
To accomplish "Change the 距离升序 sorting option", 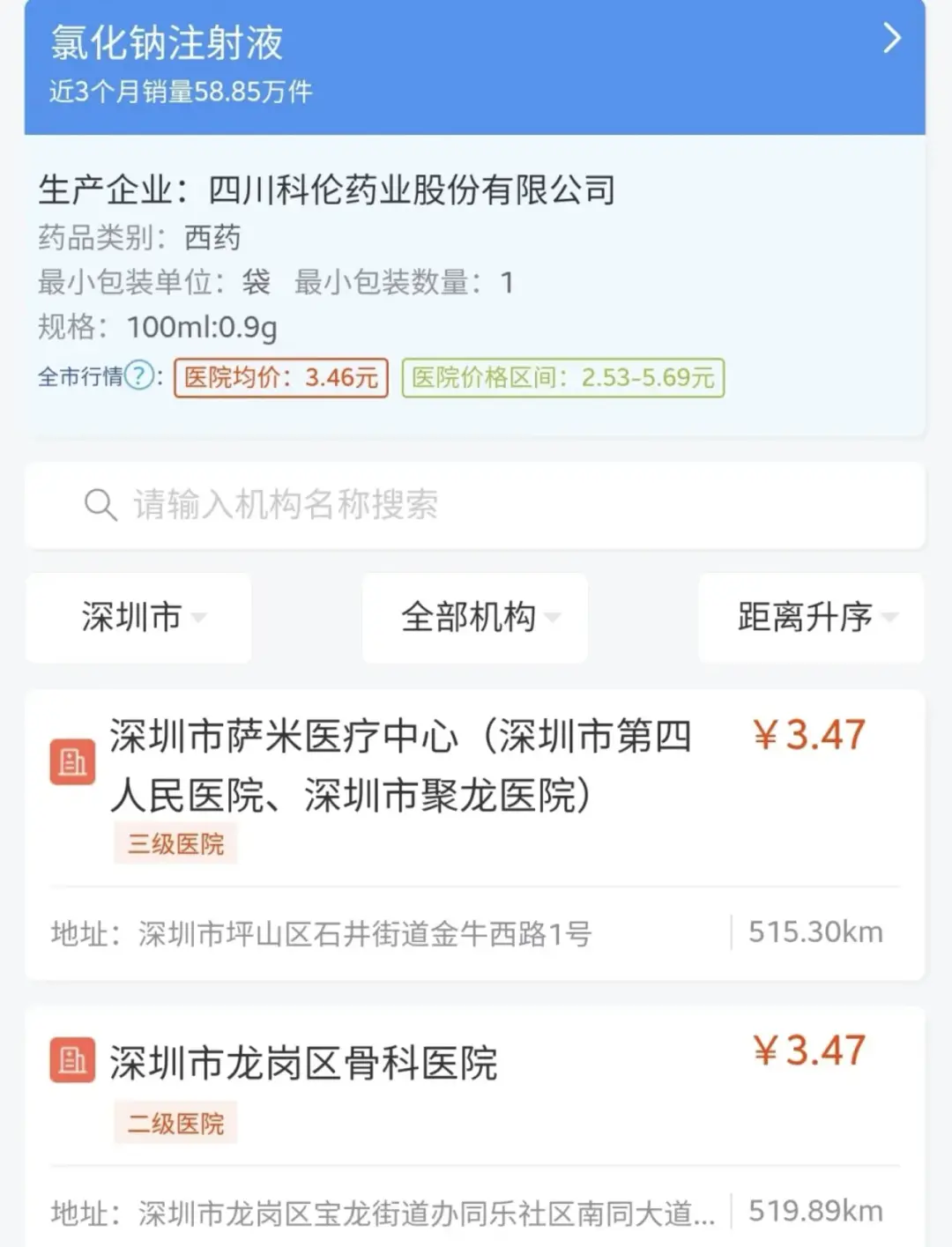I will pos(812,617).
